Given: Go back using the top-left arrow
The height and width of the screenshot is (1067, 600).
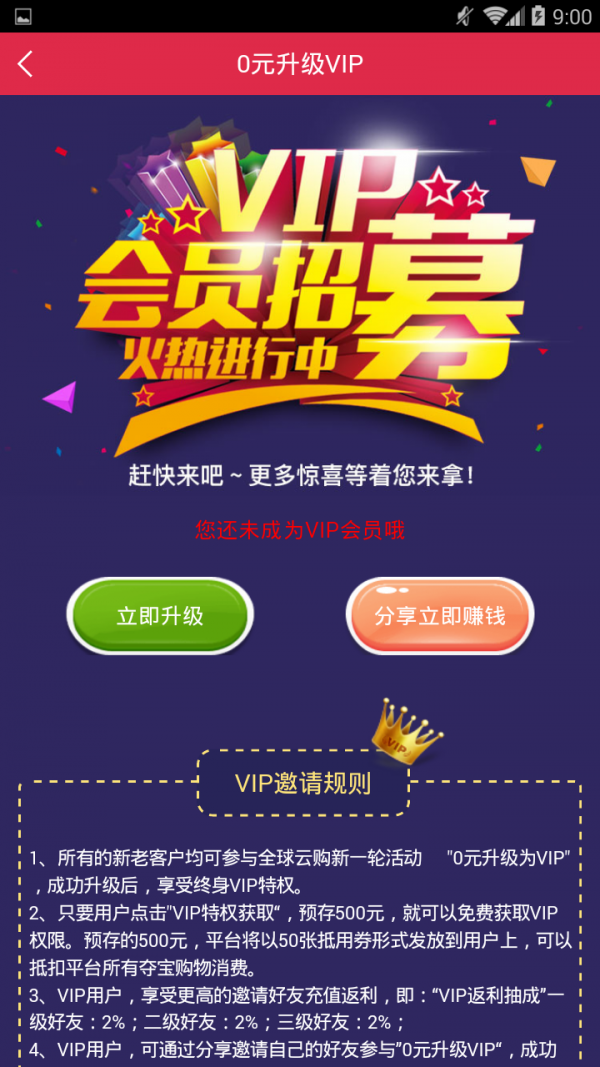Looking at the screenshot, I should (25, 64).
